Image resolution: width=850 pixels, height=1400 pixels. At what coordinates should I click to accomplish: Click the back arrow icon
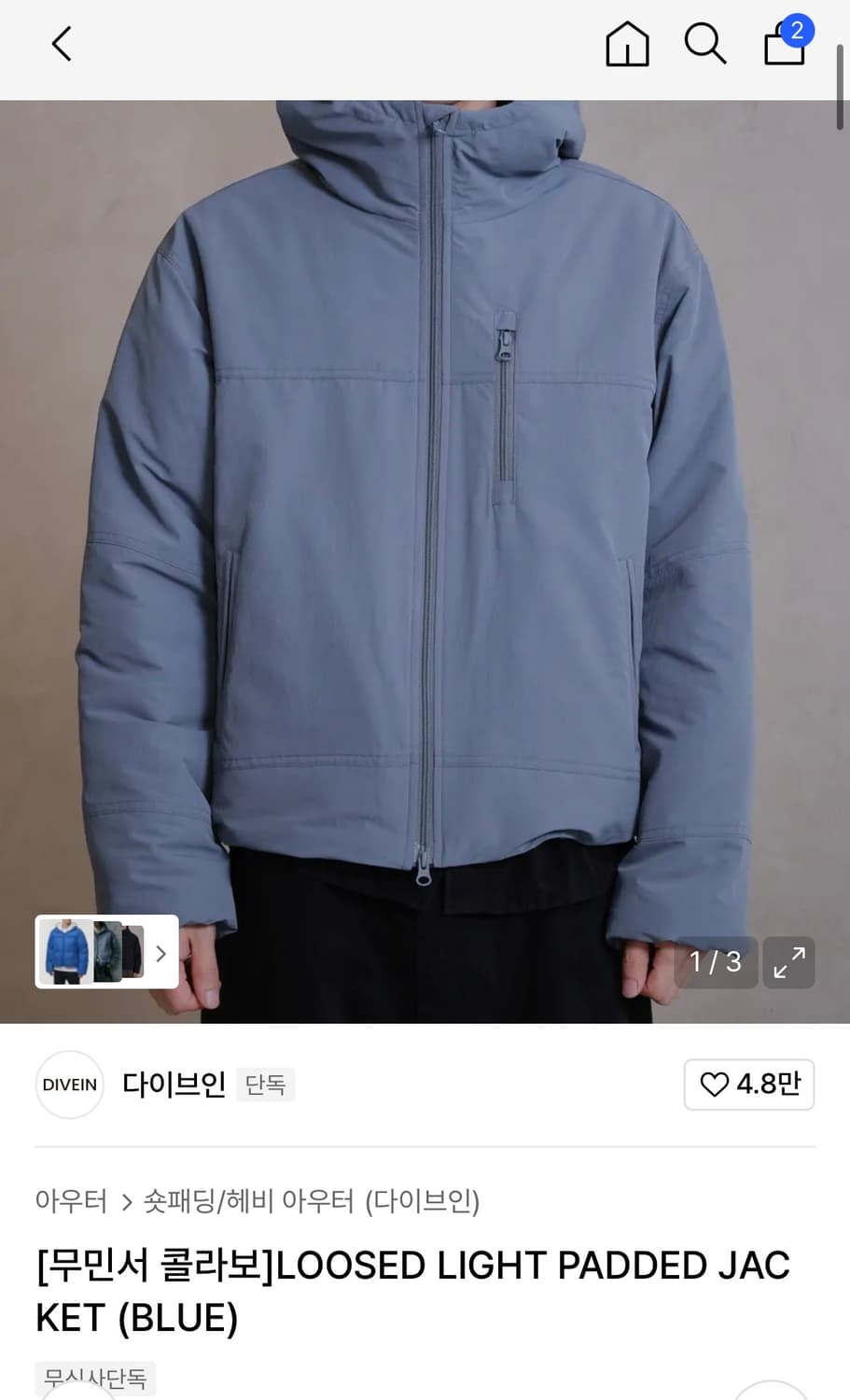pyautogui.click(x=61, y=44)
